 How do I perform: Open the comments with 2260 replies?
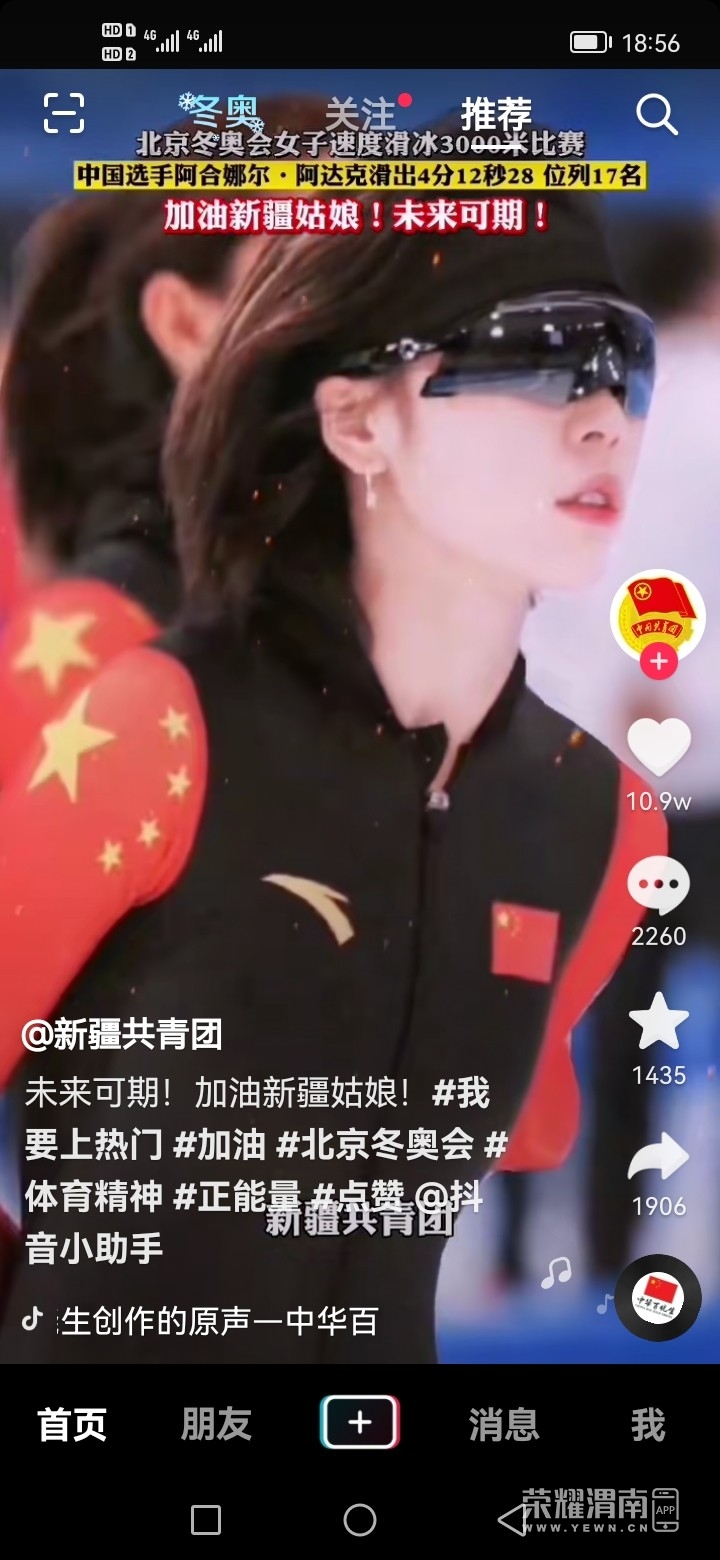tap(658, 888)
